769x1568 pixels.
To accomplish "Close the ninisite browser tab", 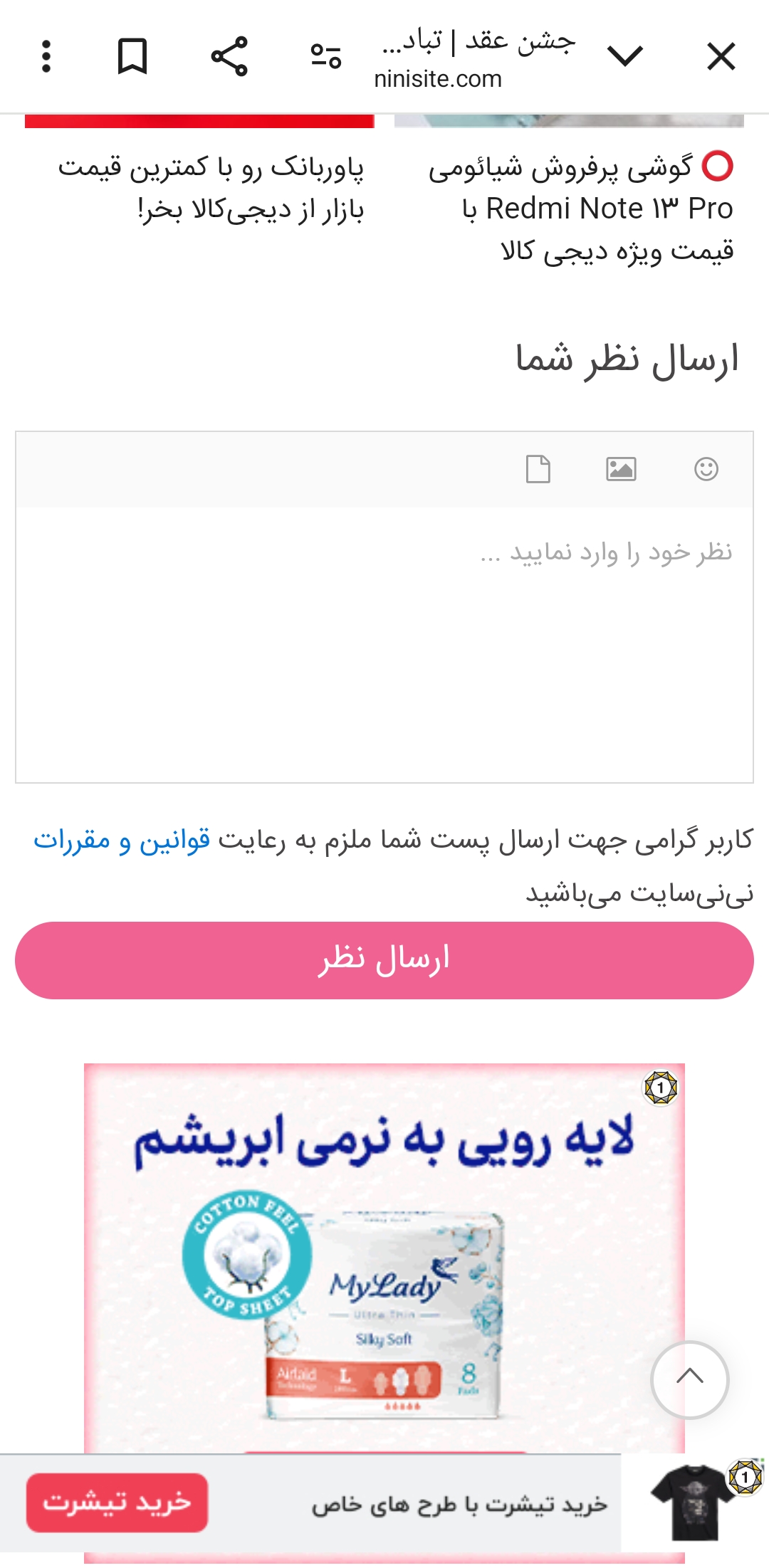I will (x=721, y=56).
